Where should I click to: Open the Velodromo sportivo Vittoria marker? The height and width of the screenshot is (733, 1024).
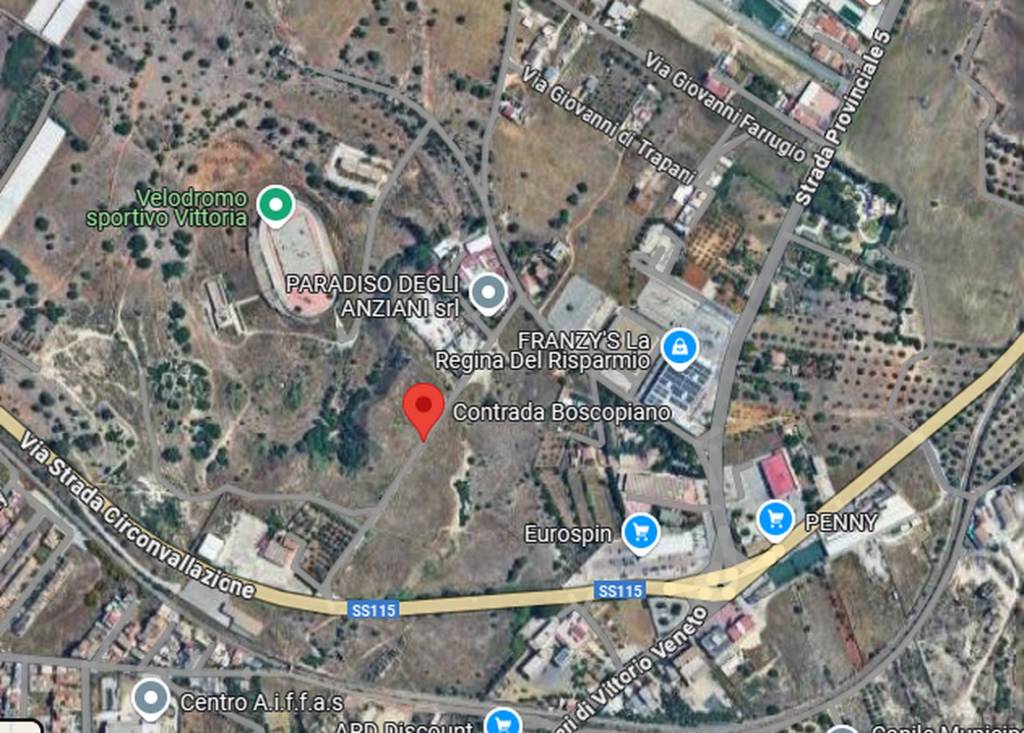[x=275, y=205]
